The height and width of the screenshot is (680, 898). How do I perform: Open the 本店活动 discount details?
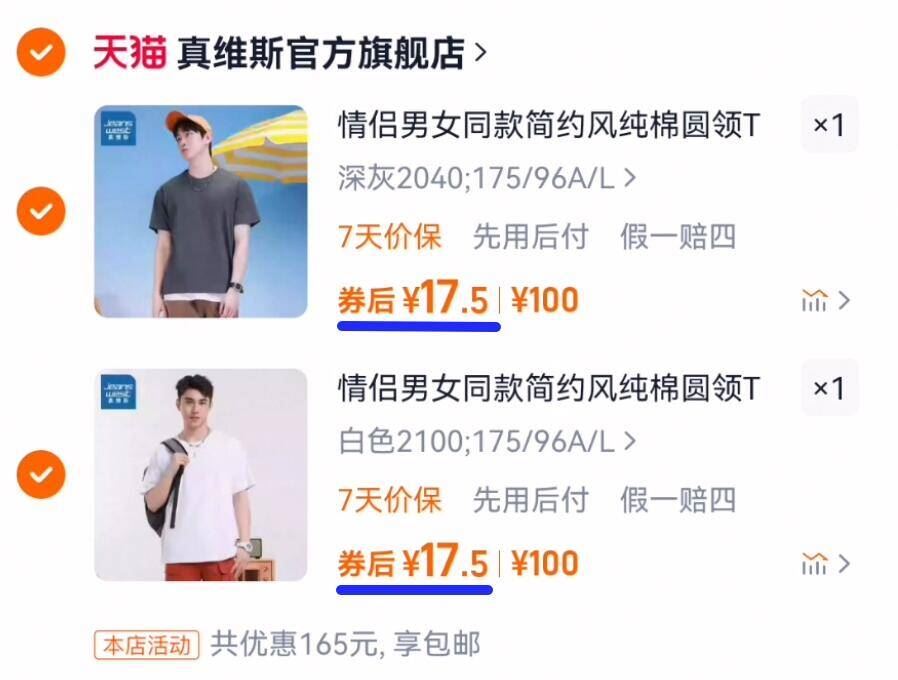[x=148, y=645]
